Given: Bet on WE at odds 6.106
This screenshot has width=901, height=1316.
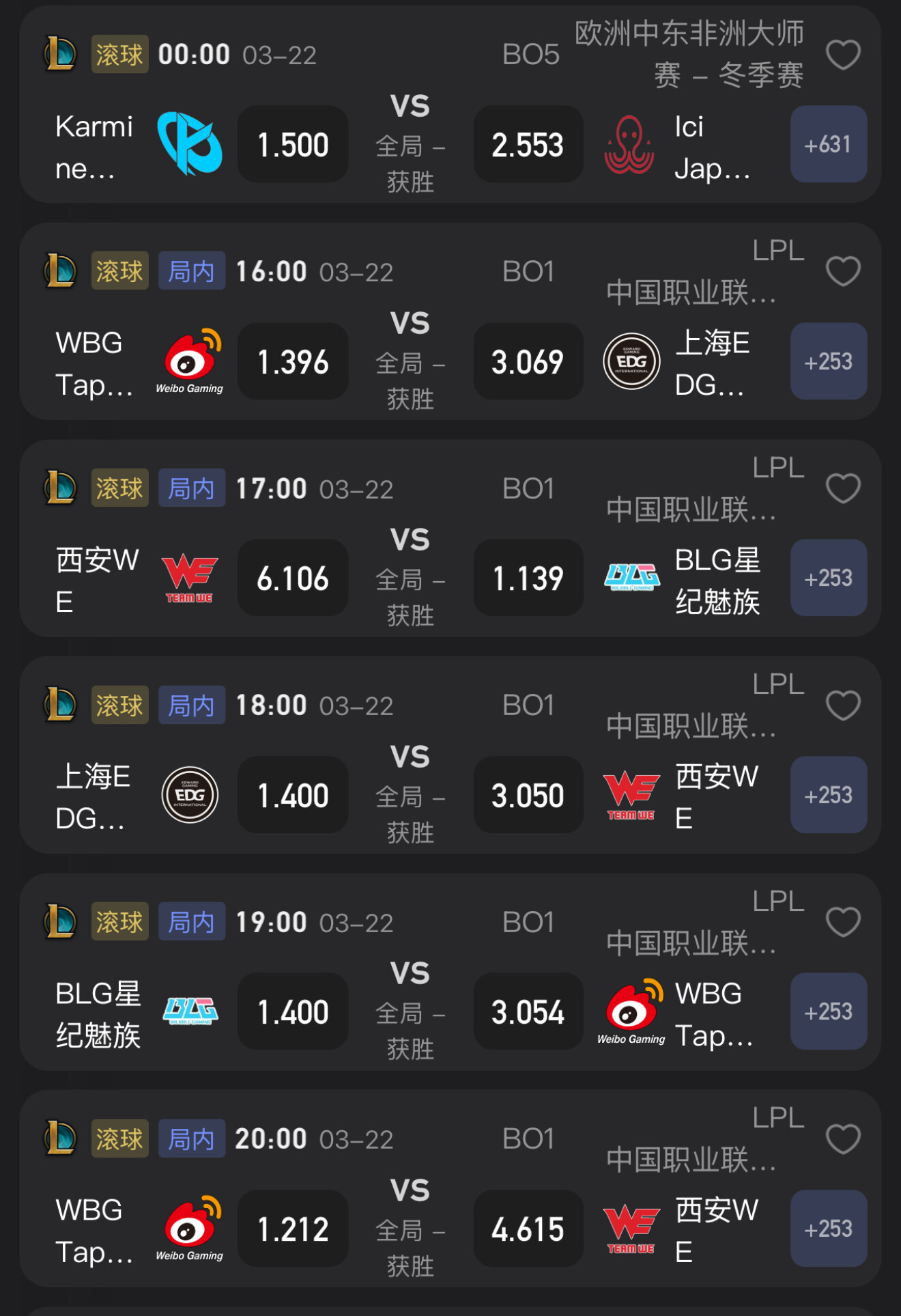Looking at the screenshot, I should click(x=293, y=578).
